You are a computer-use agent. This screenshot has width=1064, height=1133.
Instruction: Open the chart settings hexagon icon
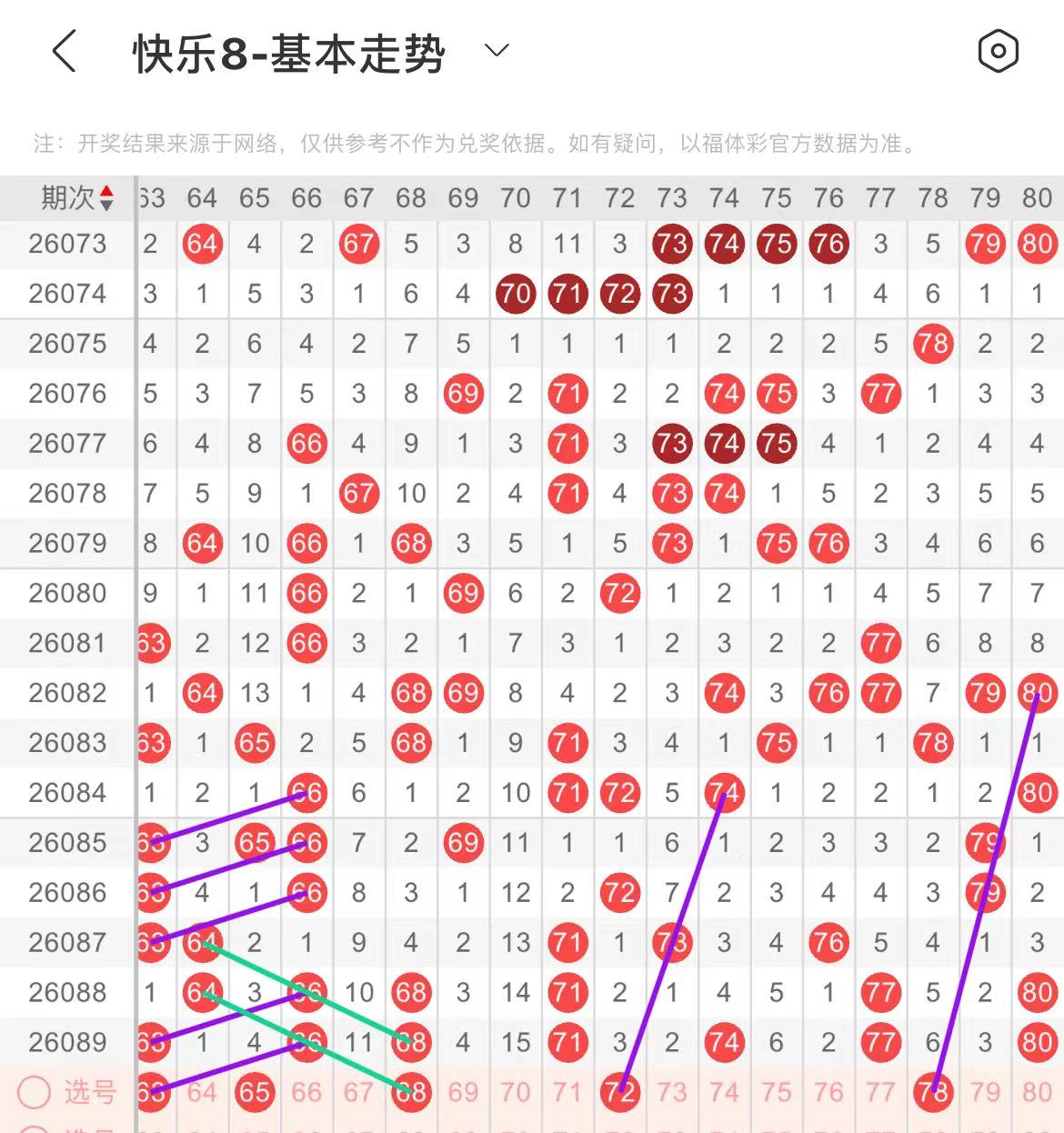998,51
